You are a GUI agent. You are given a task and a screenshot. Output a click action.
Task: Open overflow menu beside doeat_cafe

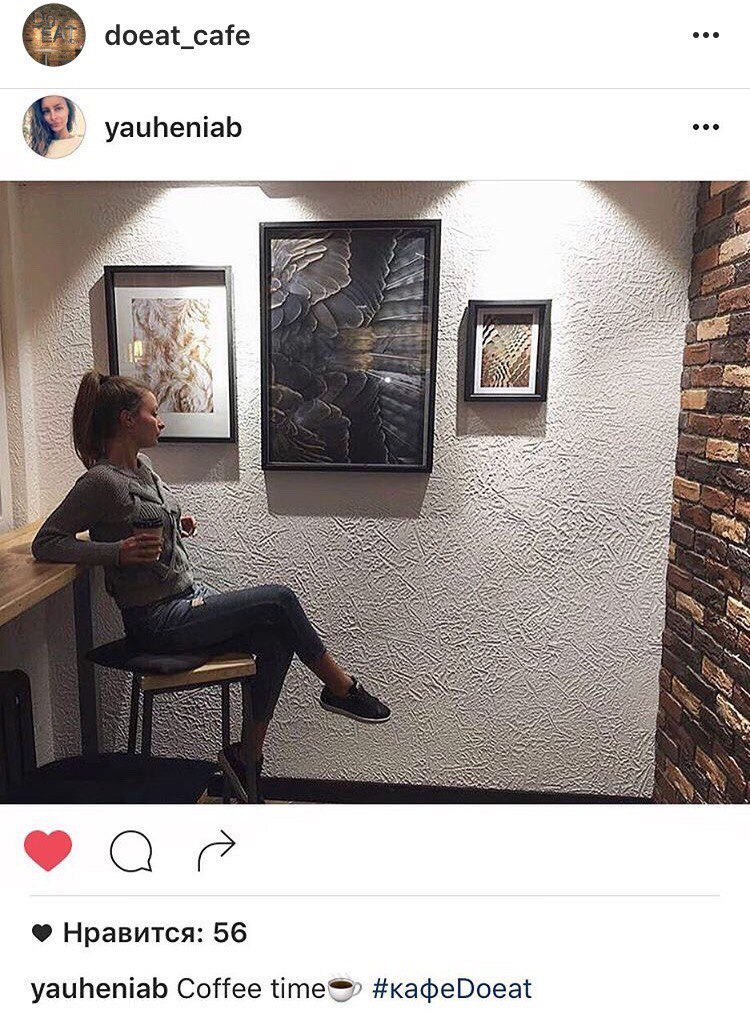pyautogui.click(x=705, y=36)
